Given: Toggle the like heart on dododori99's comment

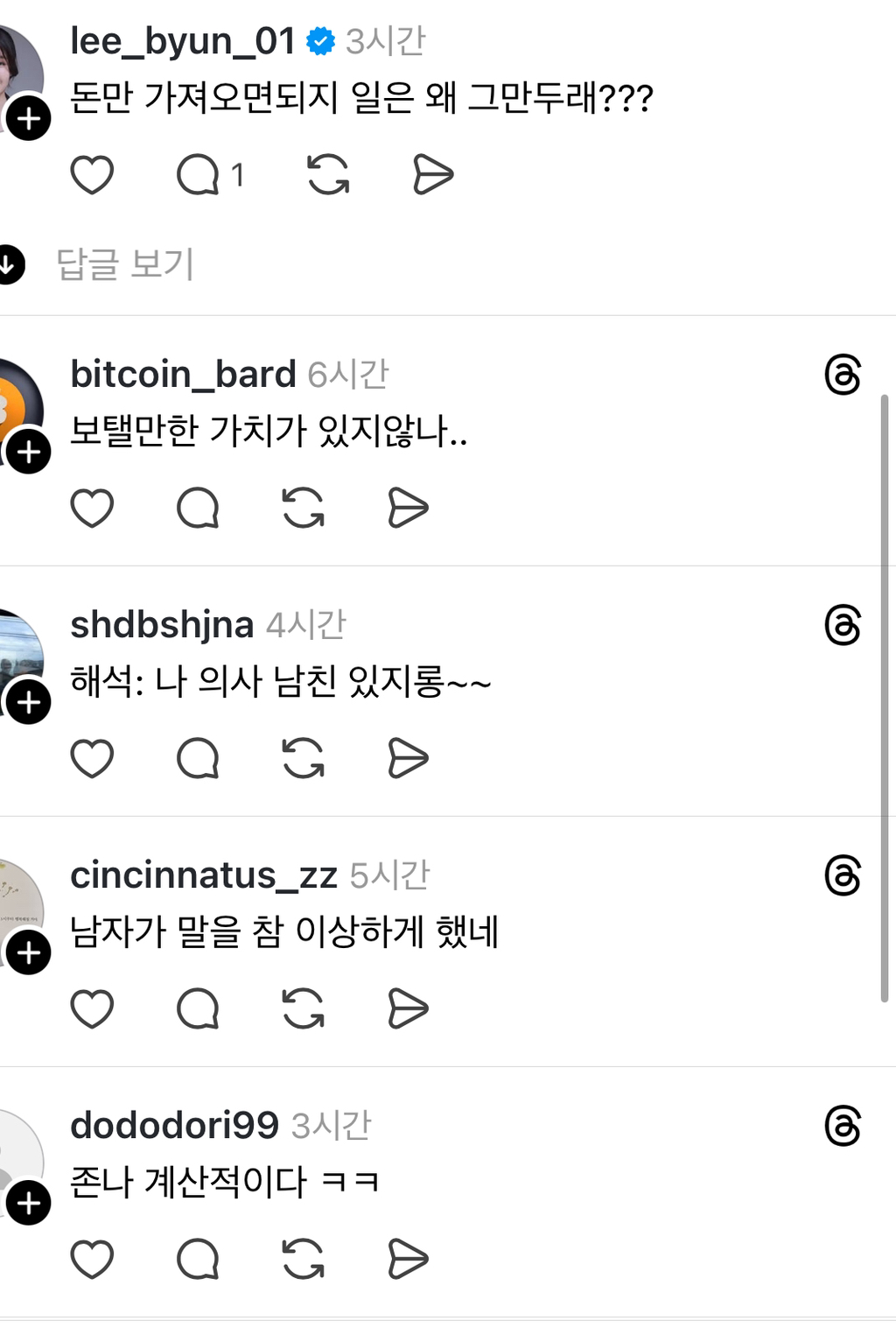Looking at the screenshot, I should click(x=94, y=1261).
